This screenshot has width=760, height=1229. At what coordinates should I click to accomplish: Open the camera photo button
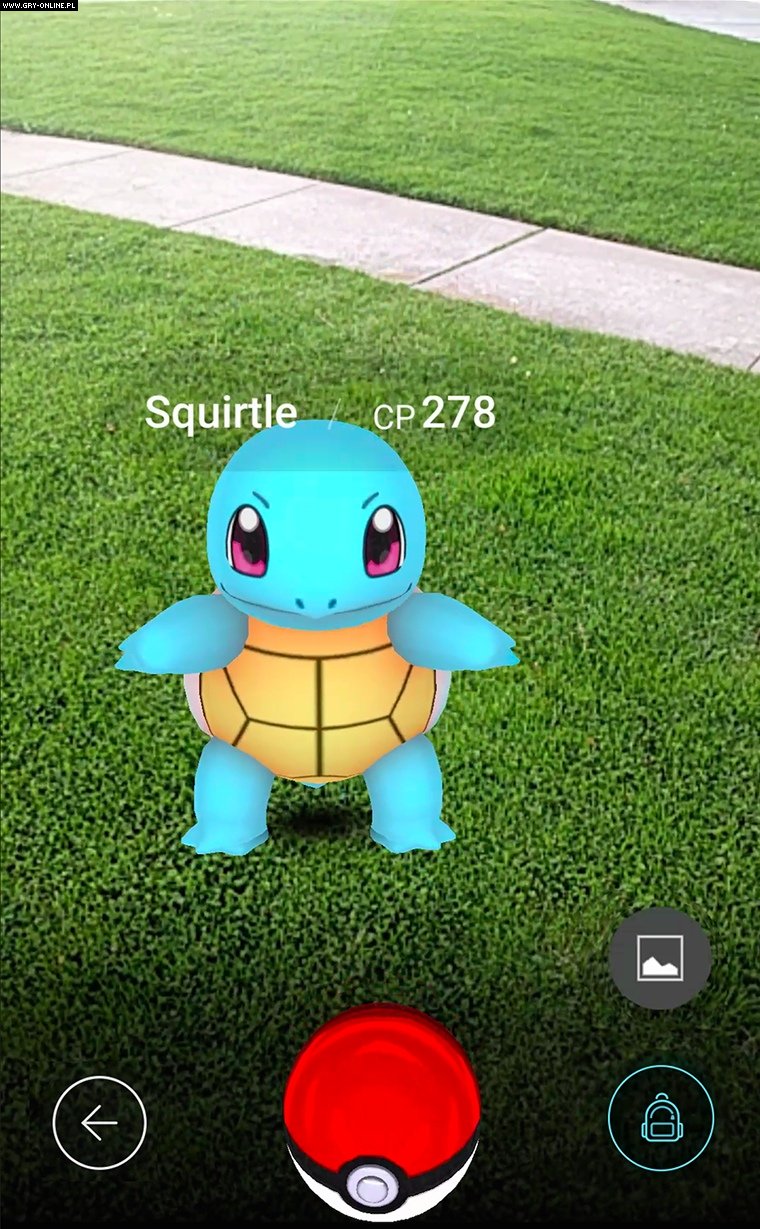[x=660, y=958]
